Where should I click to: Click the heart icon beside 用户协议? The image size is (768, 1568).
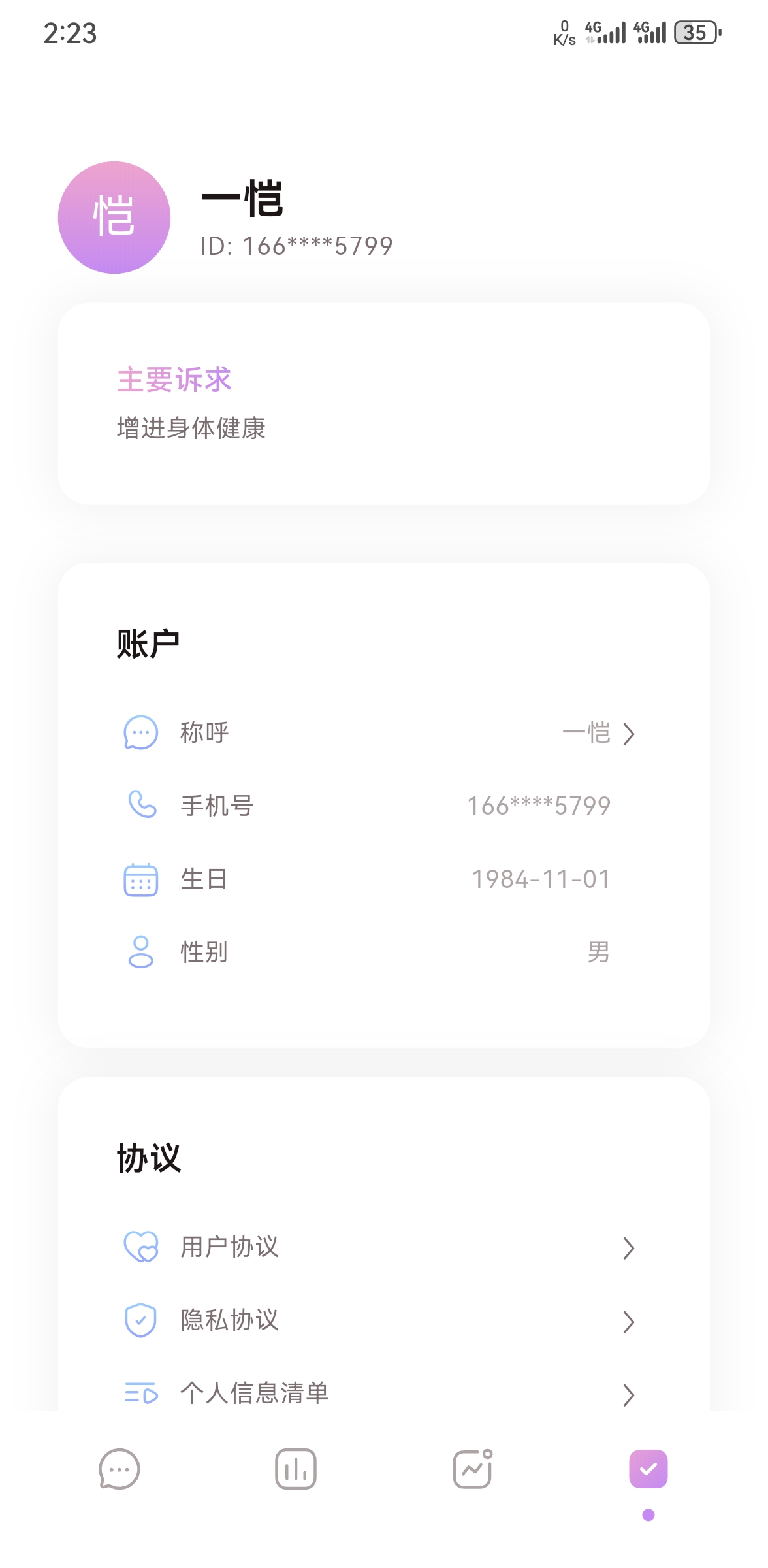(x=140, y=1247)
